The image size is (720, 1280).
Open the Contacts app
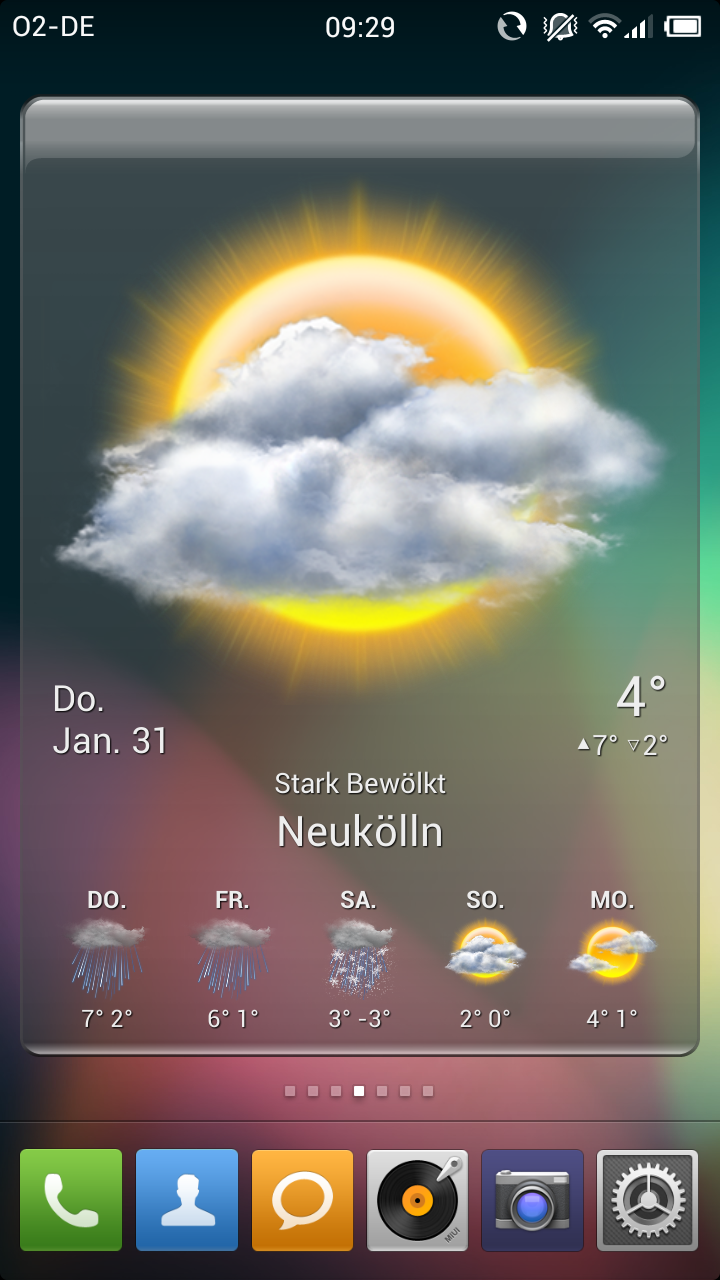(187, 1200)
